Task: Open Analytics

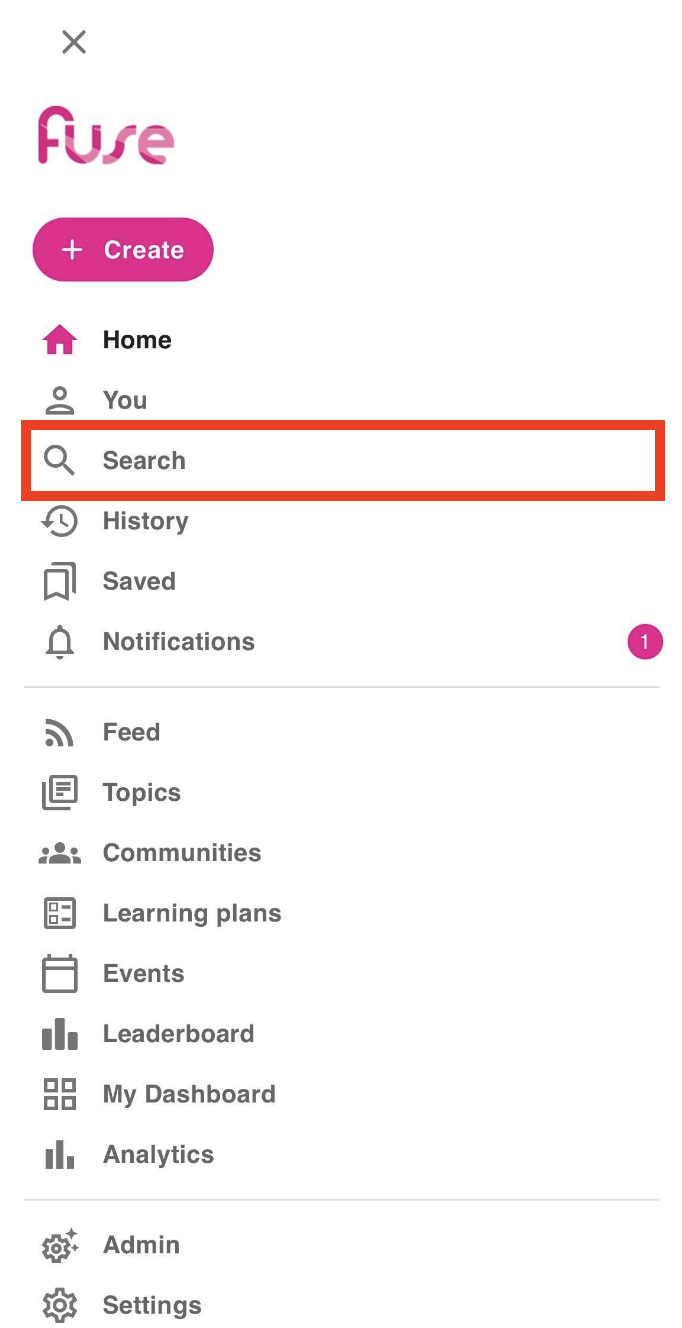Action: pos(158,1155)
